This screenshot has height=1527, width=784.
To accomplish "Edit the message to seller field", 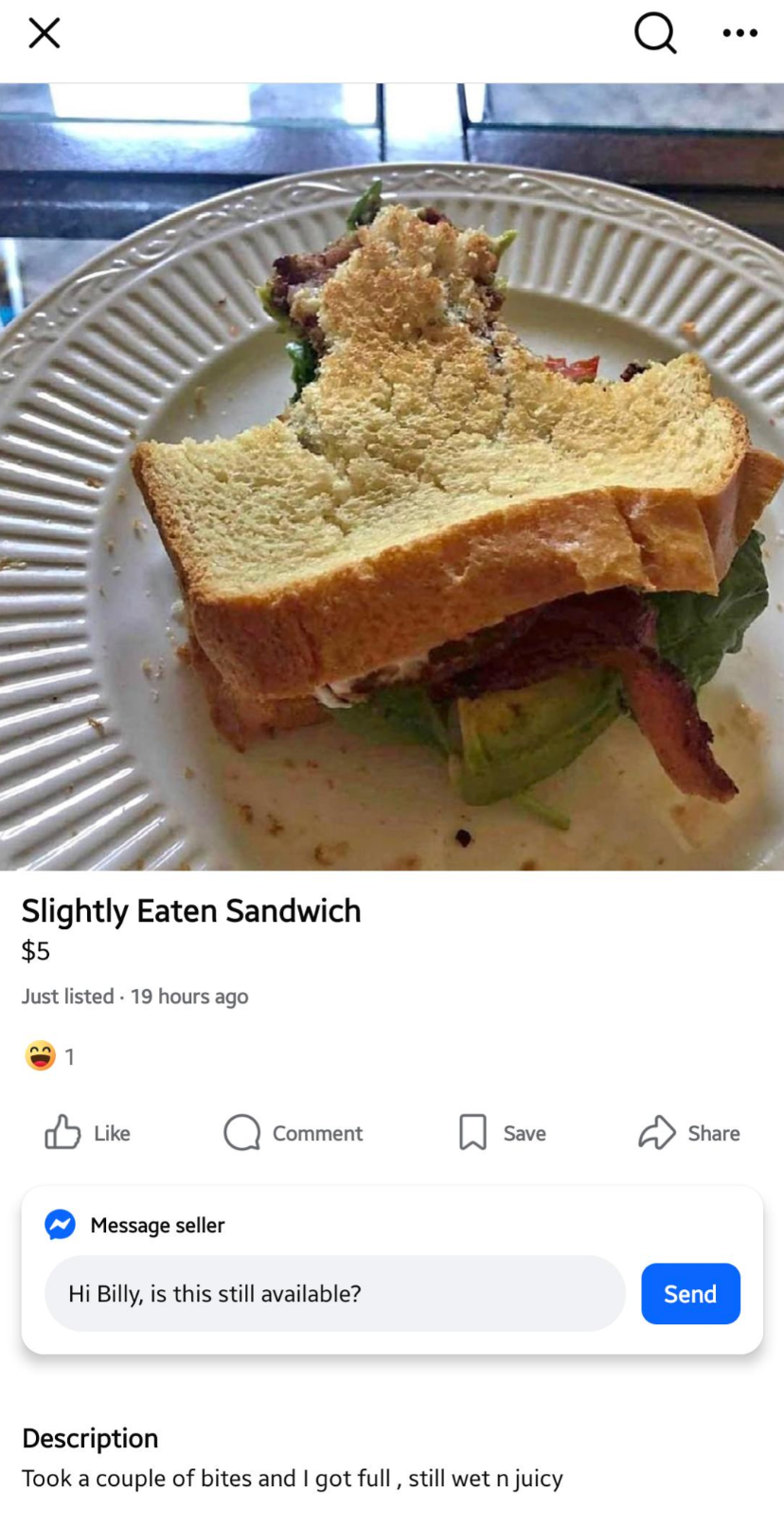I will (x=334, y=1294).
